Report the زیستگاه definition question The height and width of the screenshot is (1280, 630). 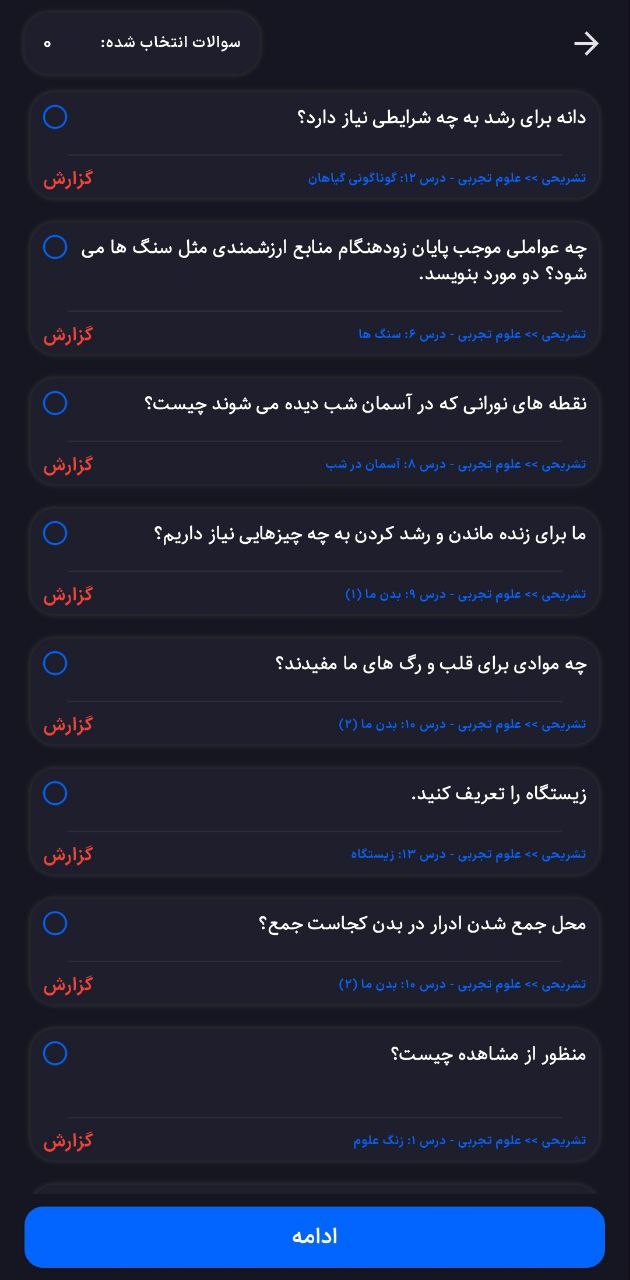coord(67,855)
